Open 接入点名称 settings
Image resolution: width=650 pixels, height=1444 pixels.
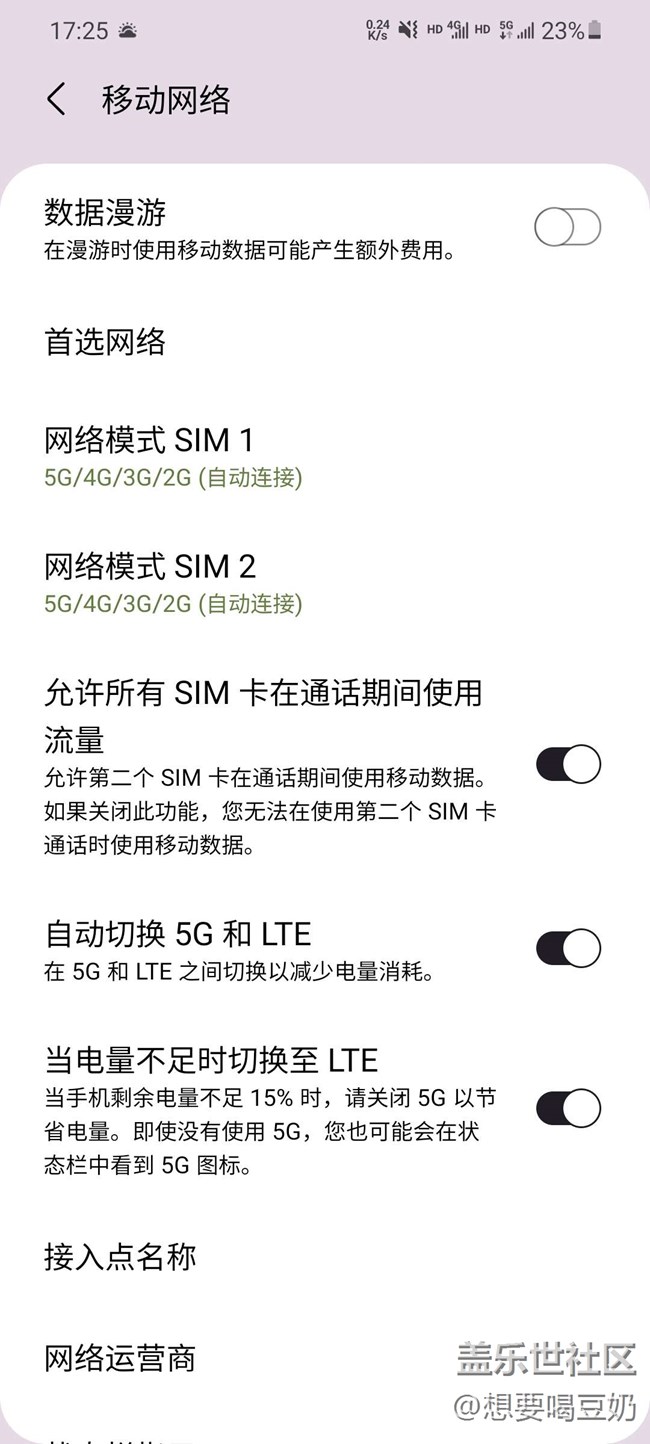[120, 1257]
